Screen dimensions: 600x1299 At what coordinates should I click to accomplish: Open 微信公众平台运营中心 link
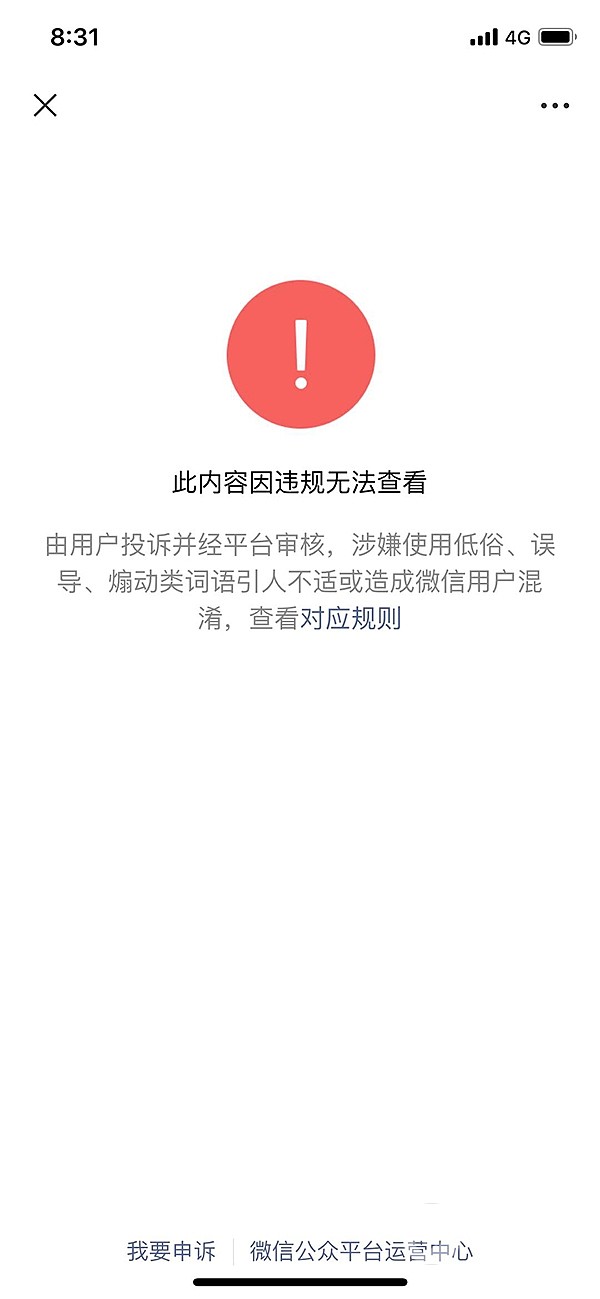click(x=361, y=1251)
